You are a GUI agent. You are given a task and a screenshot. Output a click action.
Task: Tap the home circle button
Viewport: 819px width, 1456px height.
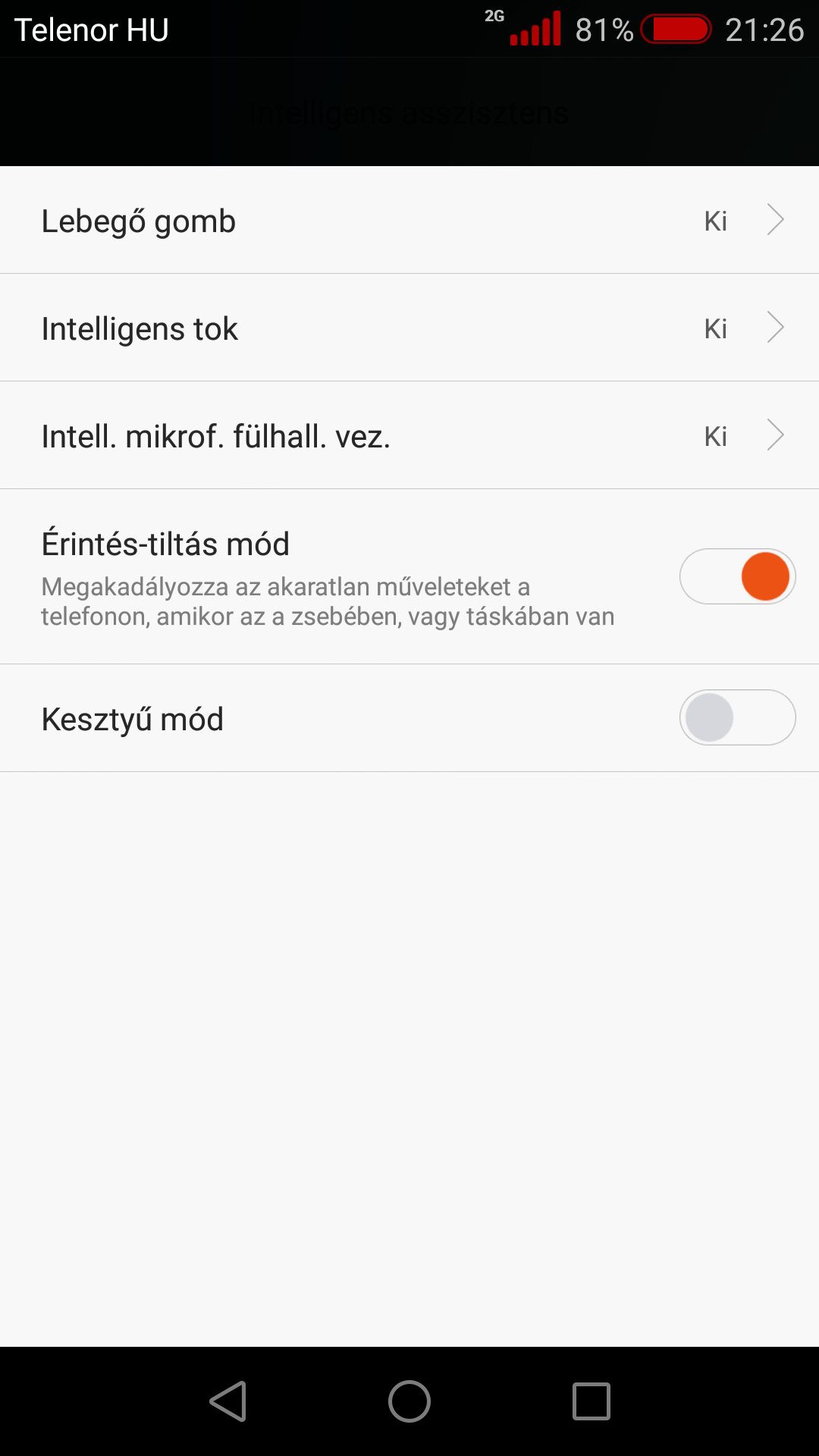[409, 1401]
